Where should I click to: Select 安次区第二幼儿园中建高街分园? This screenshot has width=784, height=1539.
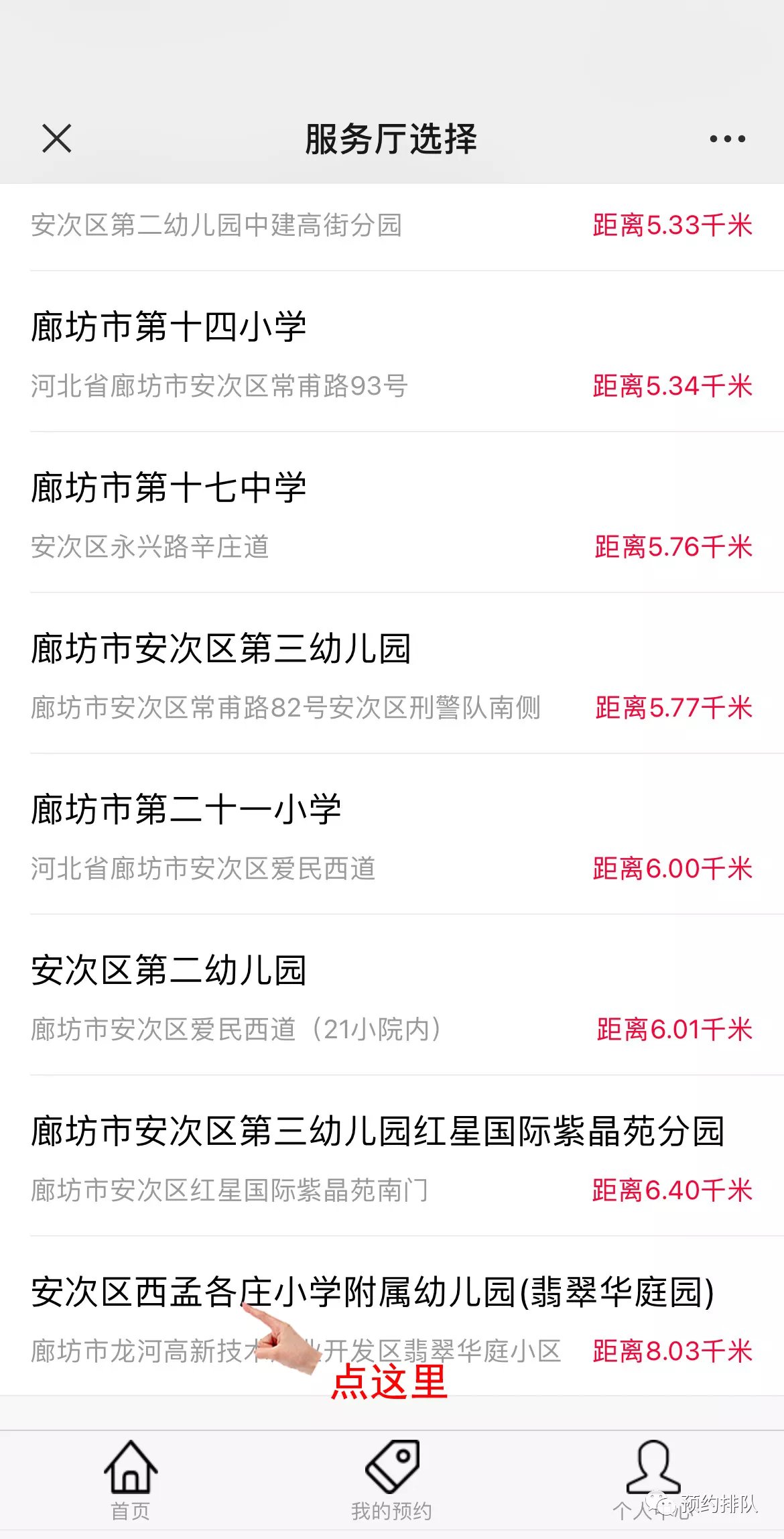216,225
